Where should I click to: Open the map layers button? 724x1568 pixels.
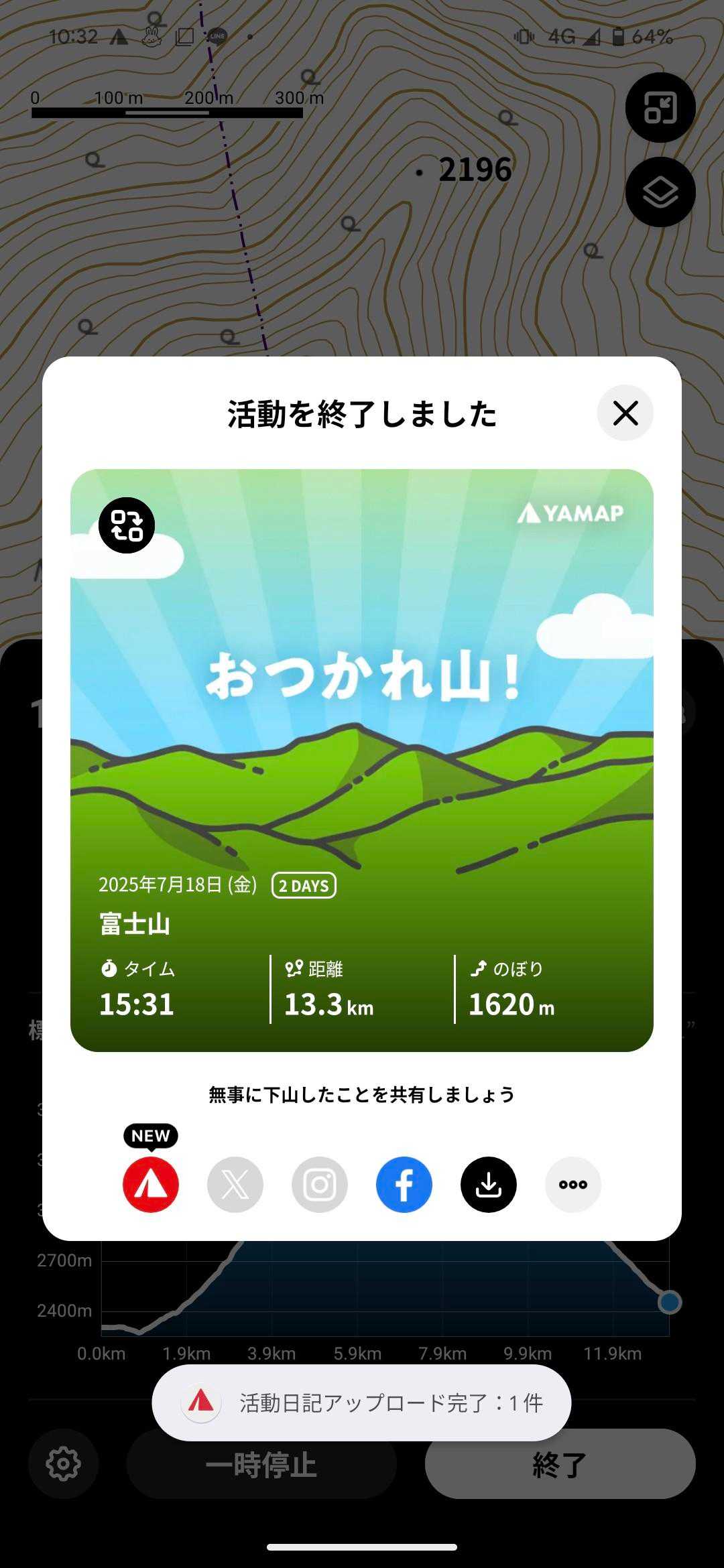tap(660, 192)
